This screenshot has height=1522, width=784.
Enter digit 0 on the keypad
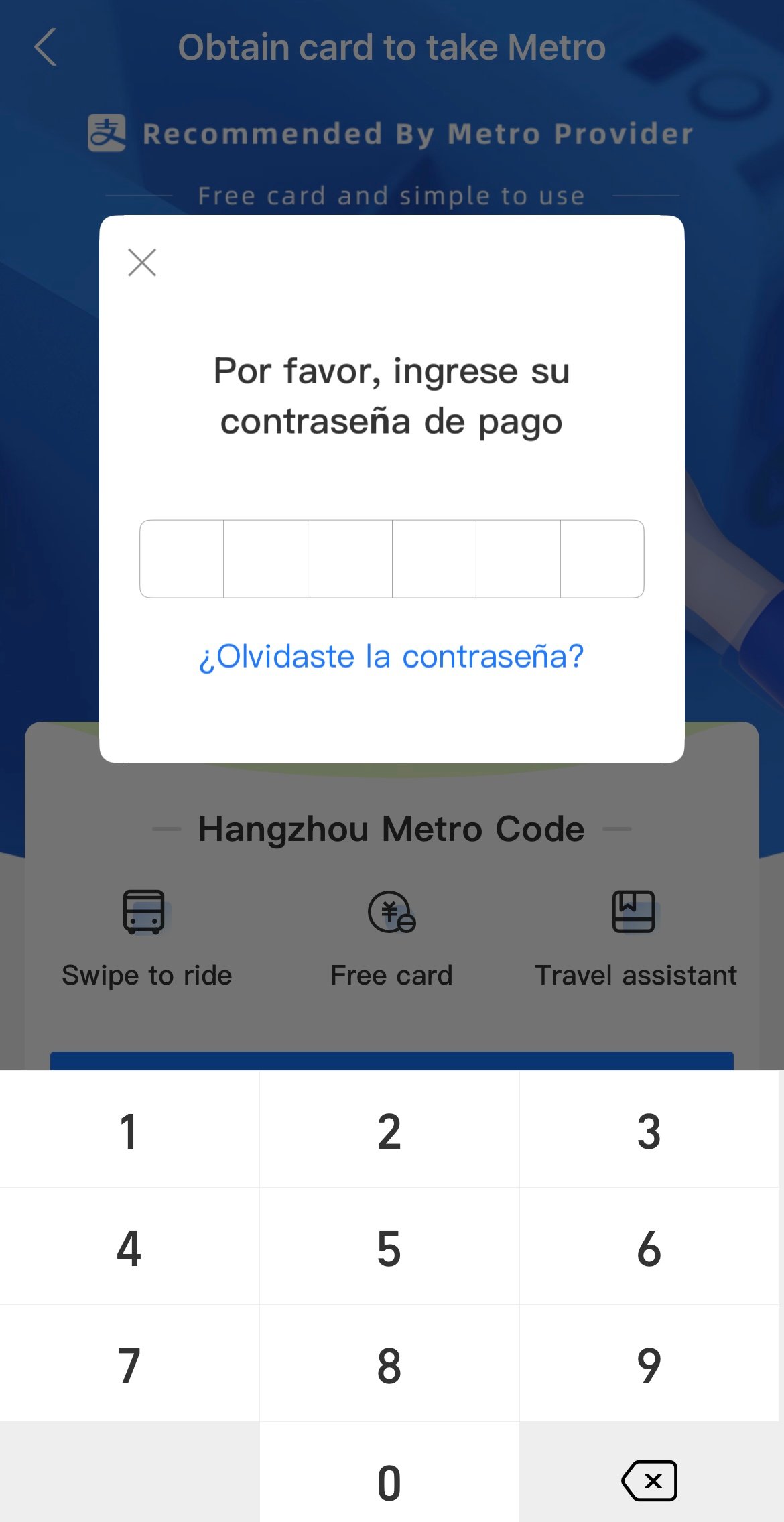coord(389,1482)
